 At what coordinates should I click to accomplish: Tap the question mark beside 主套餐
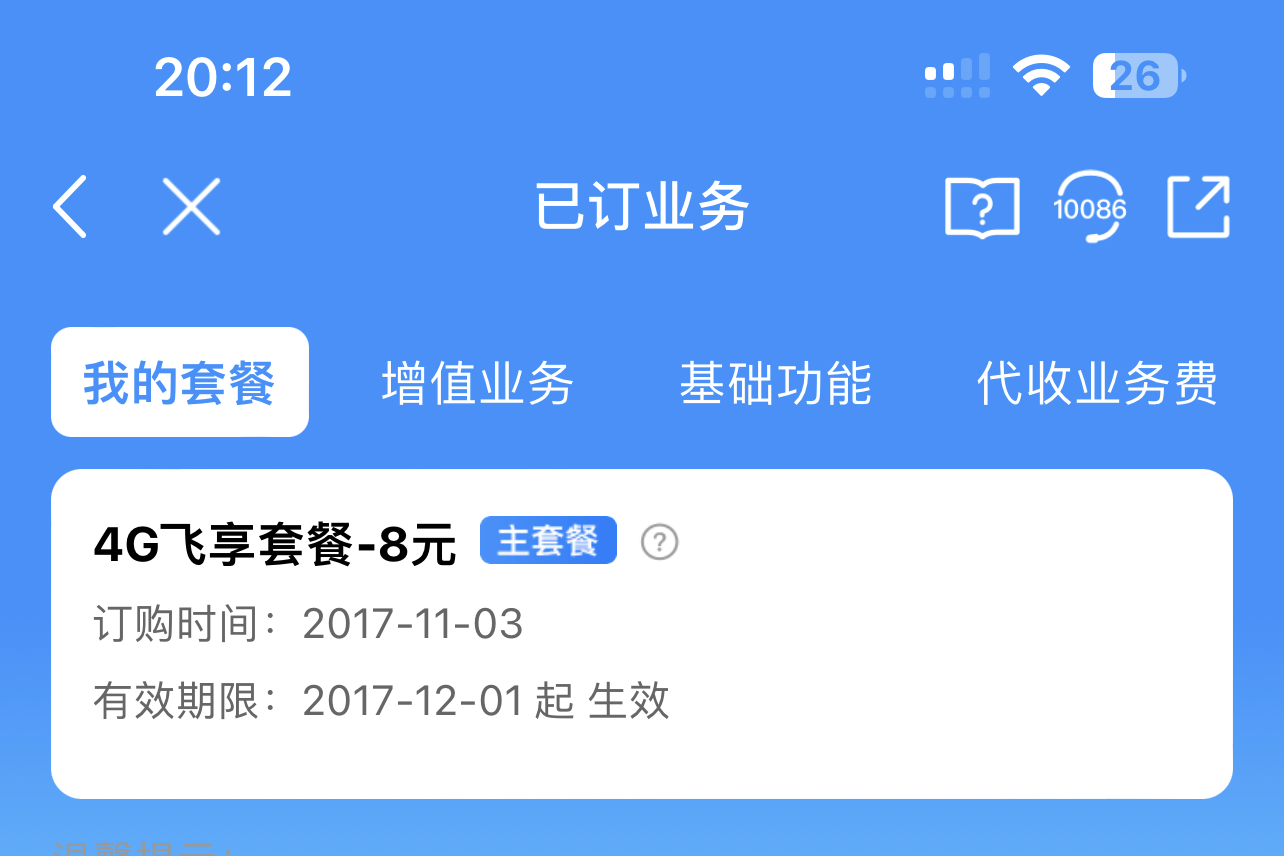coord(659,542)
